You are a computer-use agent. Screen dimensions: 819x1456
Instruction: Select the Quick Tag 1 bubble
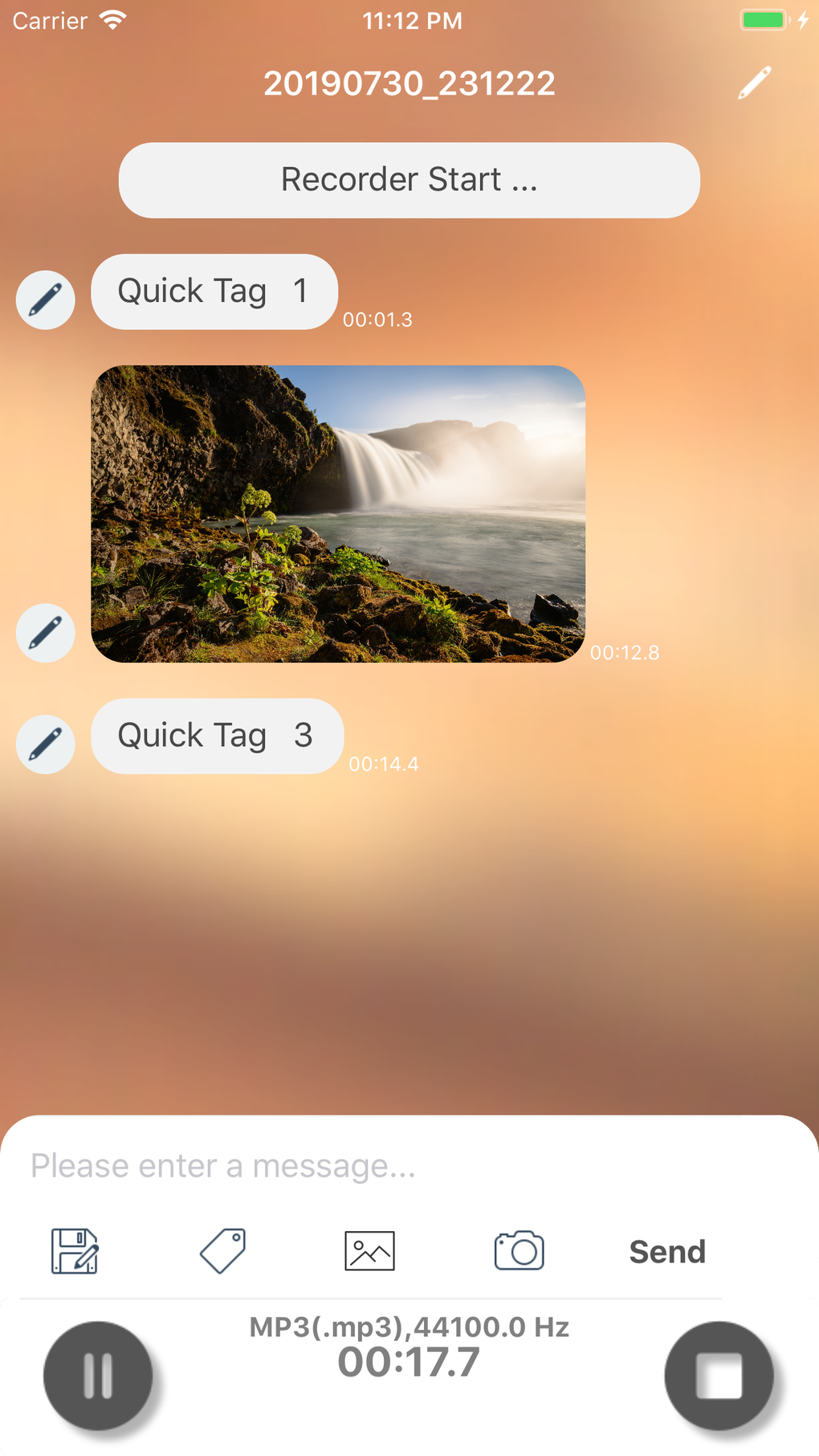coord(214,292)
